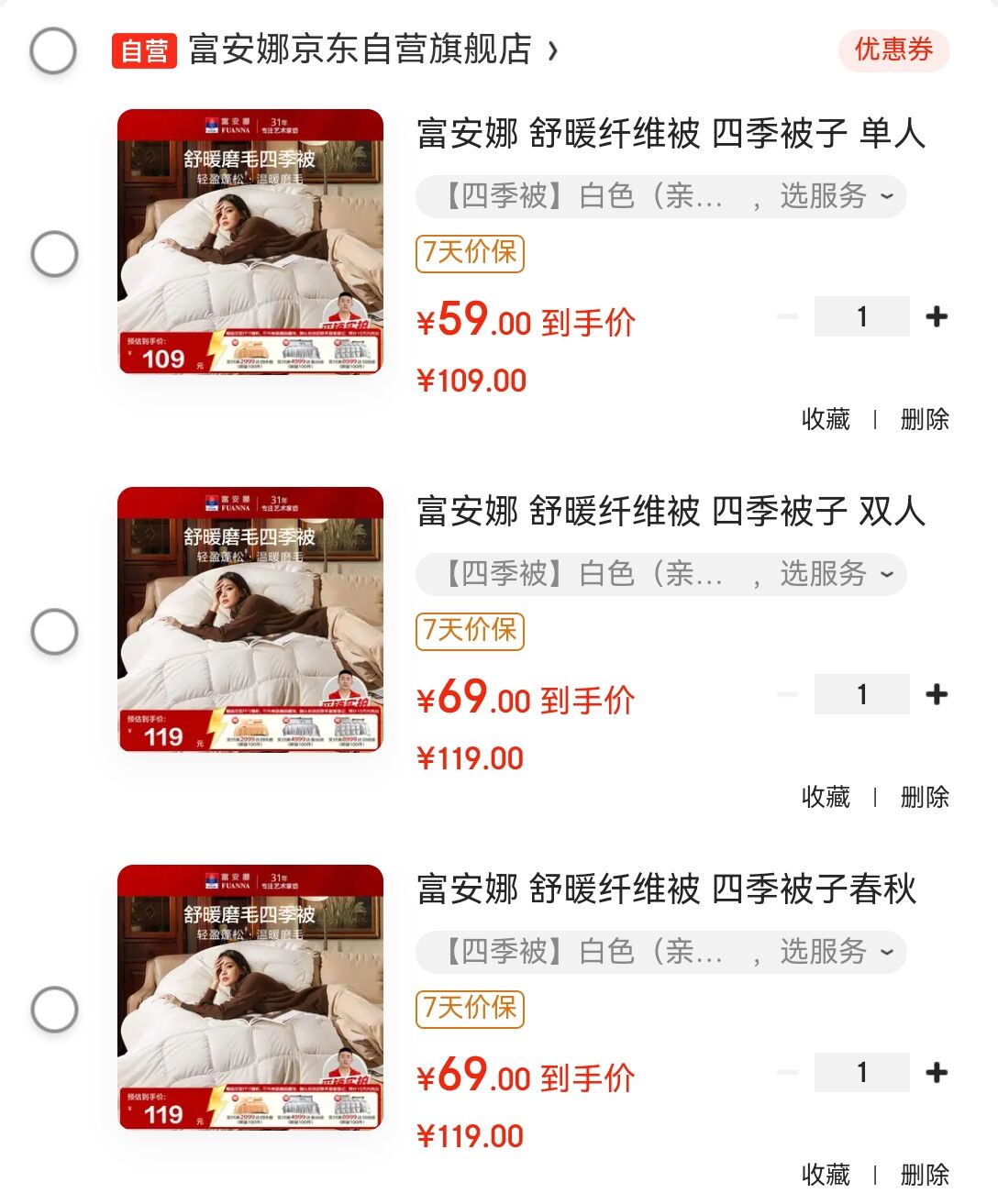Increase quantity of the 春秋 quilt

[937, 1073]
